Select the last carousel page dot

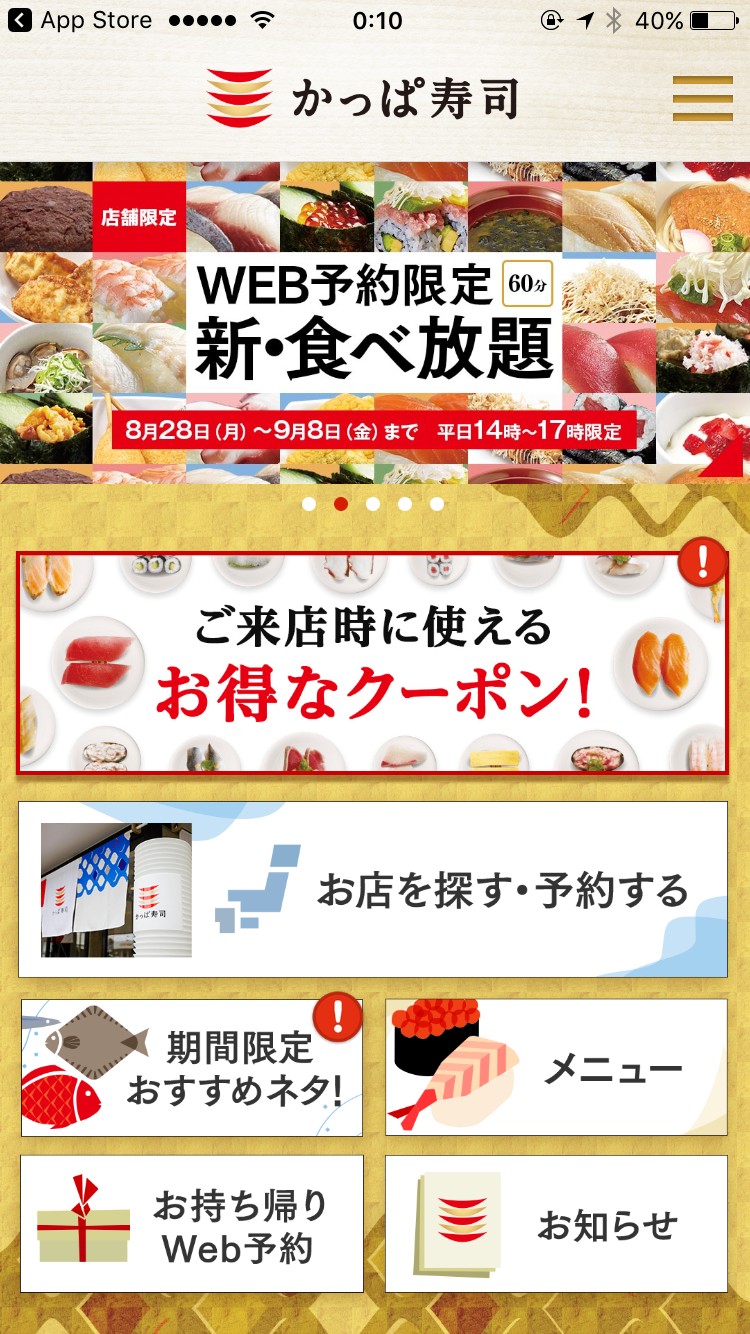tap(437, 504)
